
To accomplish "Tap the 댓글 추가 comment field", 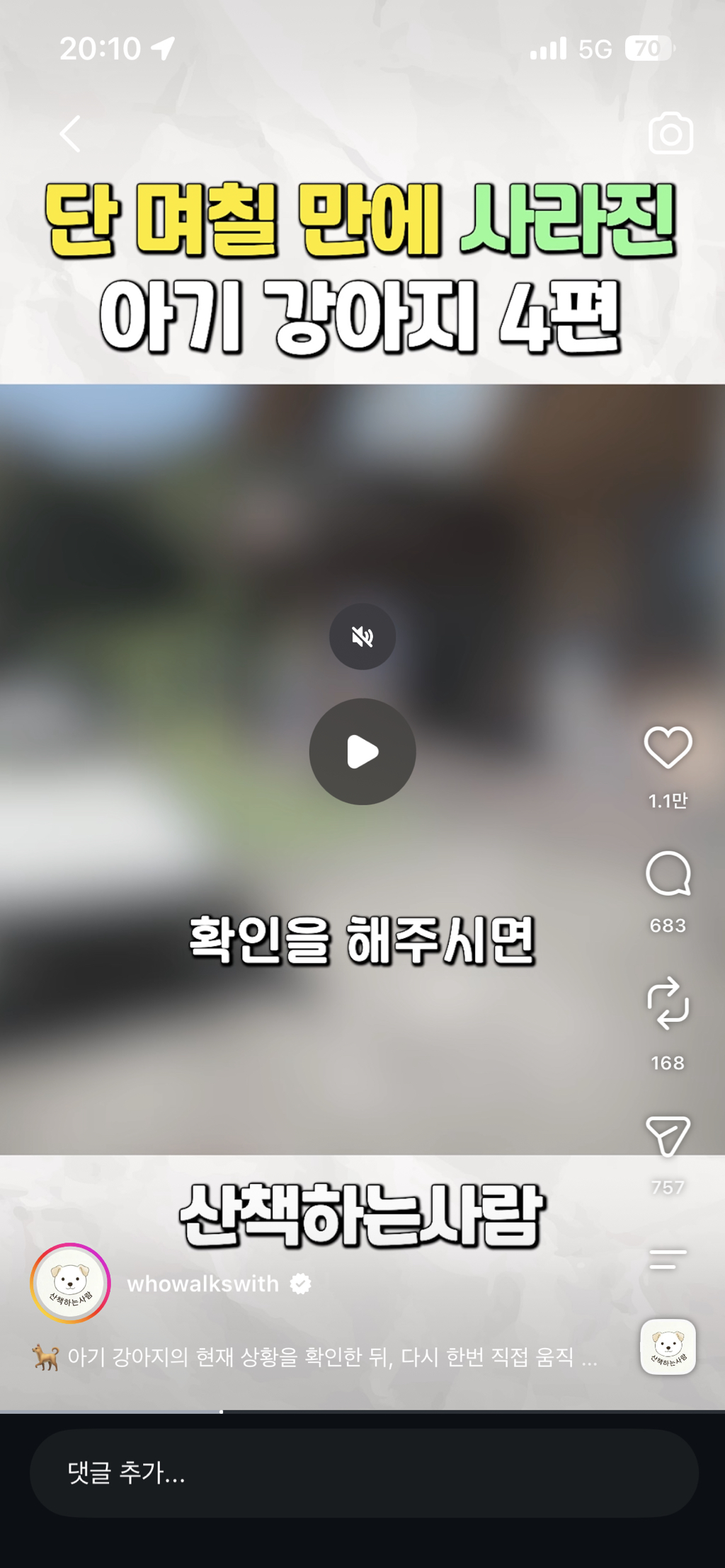I will (364, 1473).
